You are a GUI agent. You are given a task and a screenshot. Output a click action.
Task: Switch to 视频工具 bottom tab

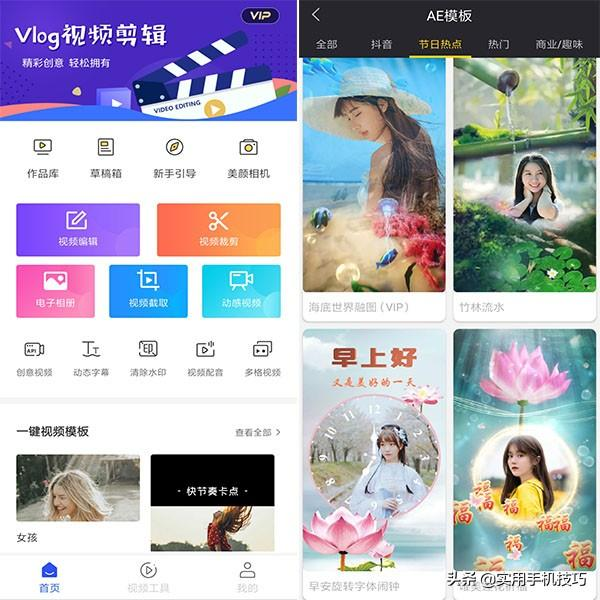(148, 577)
